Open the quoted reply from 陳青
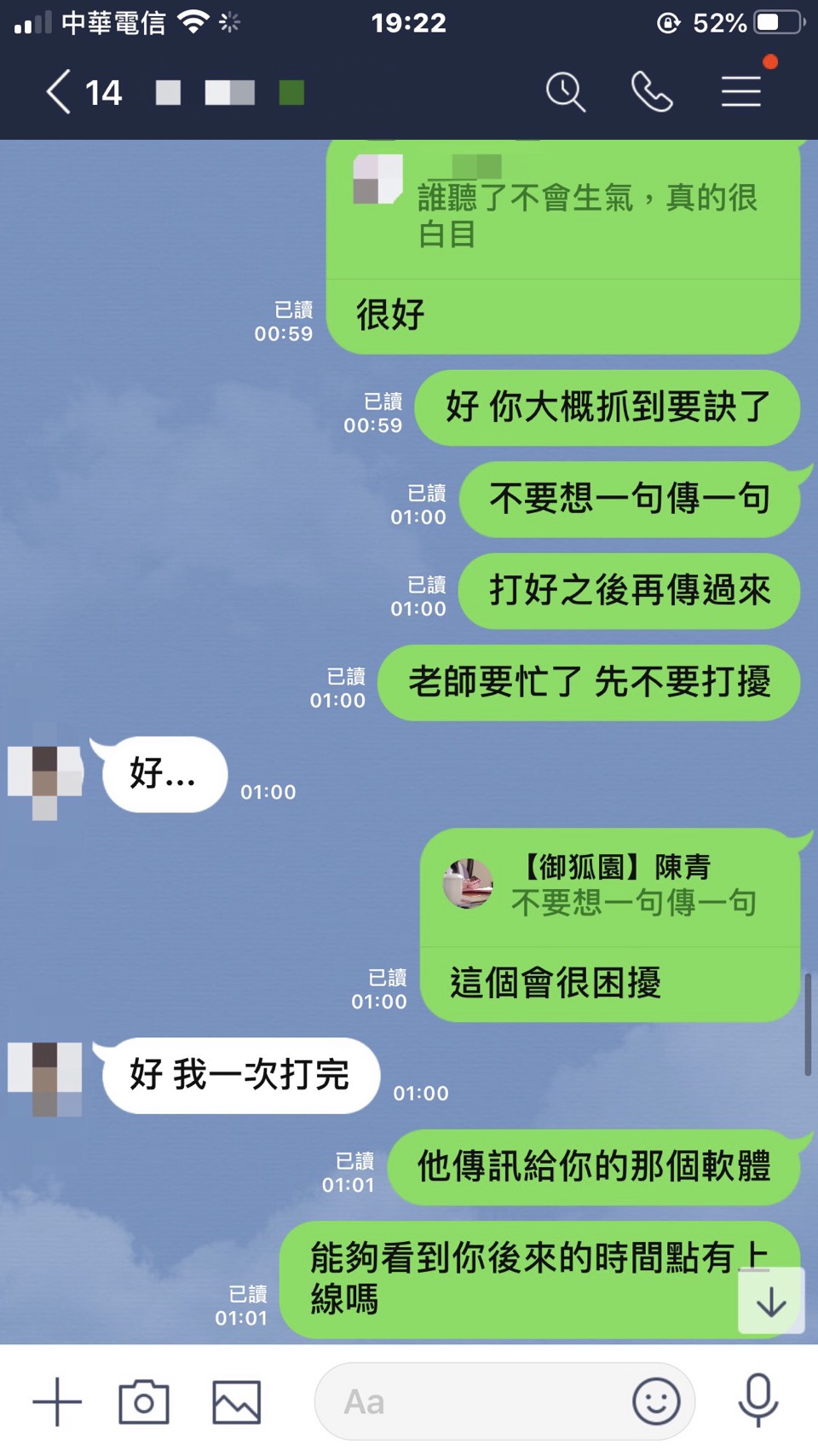Screen dimensions: 818x1456 pyautogui.click(x=610, y=887)
